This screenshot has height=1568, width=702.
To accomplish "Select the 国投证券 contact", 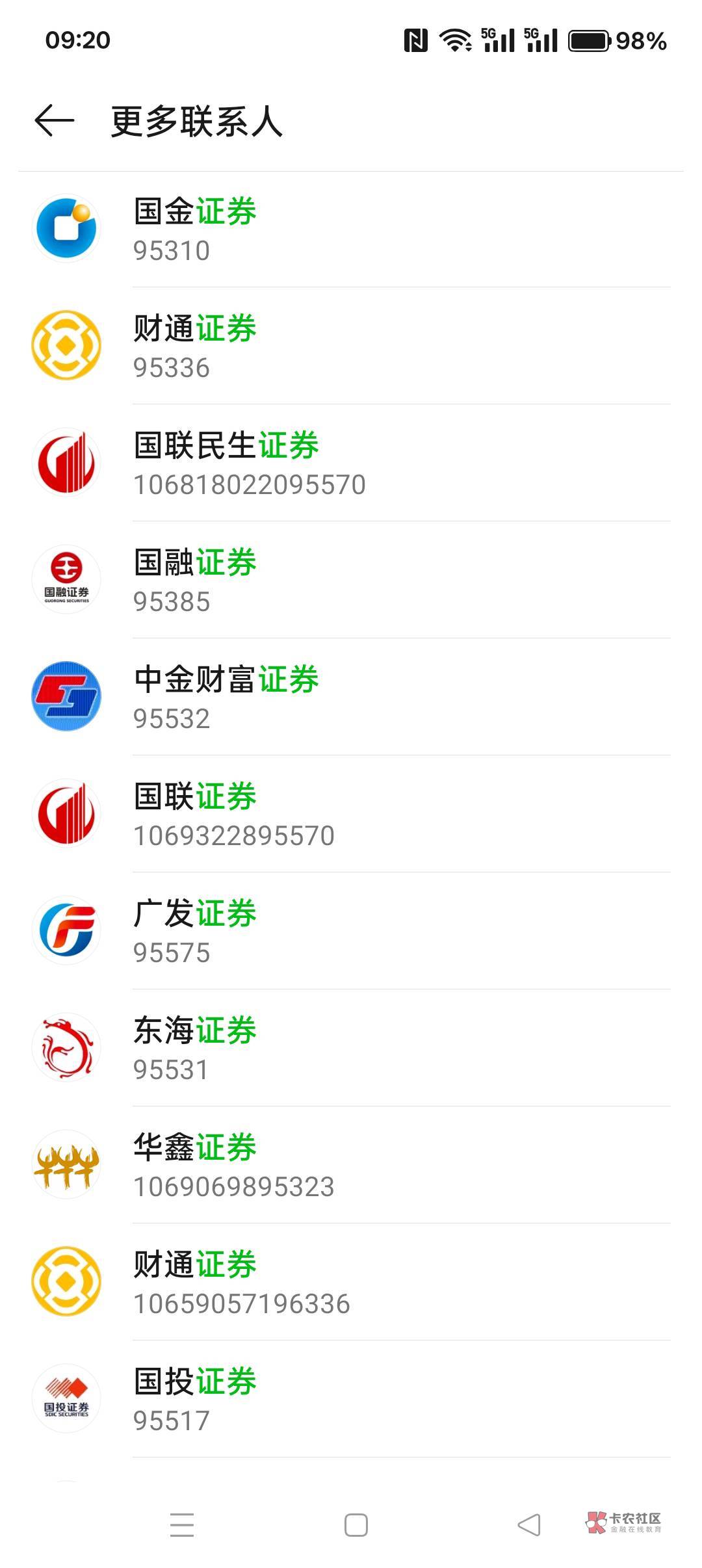I will 351,1399.
